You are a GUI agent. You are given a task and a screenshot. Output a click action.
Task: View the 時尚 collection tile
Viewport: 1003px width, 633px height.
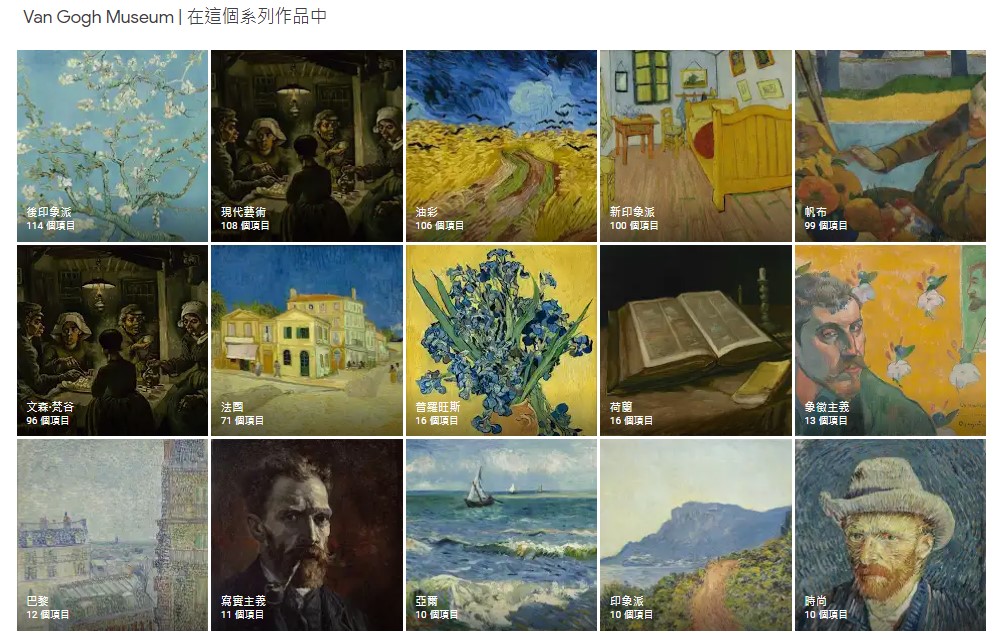pos(890,534)
